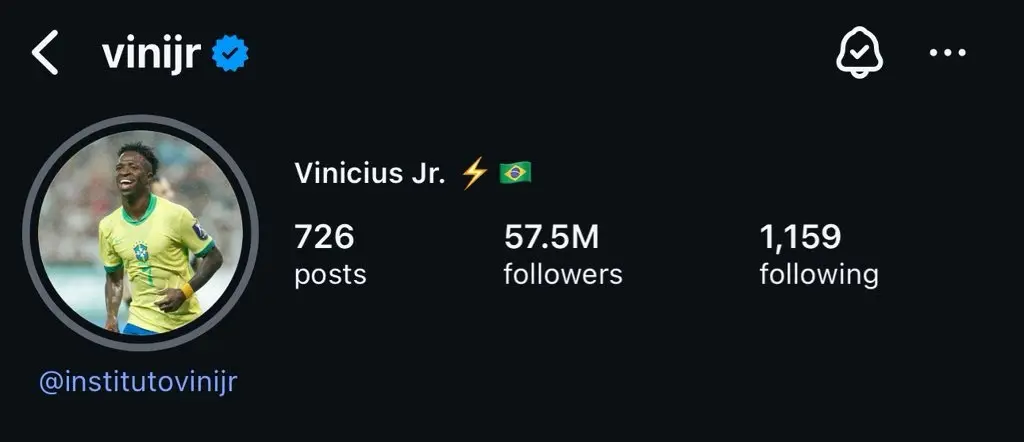The width and height of the screenshot is (1024, 442).
Task: View the 57.5M followers list
Action: pos(562,254)
